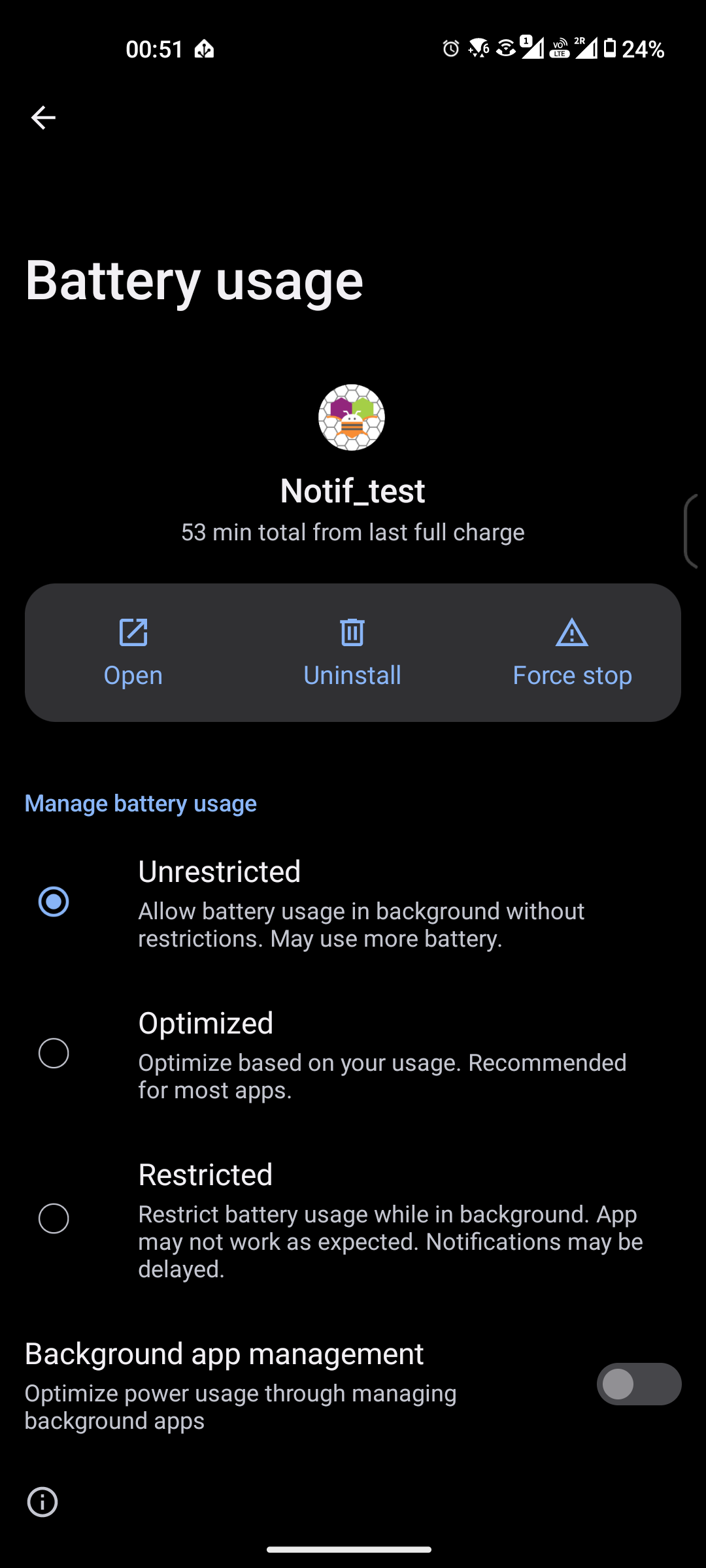Navigate back with the arrow

pyautogui.click(x=43, y=117)
